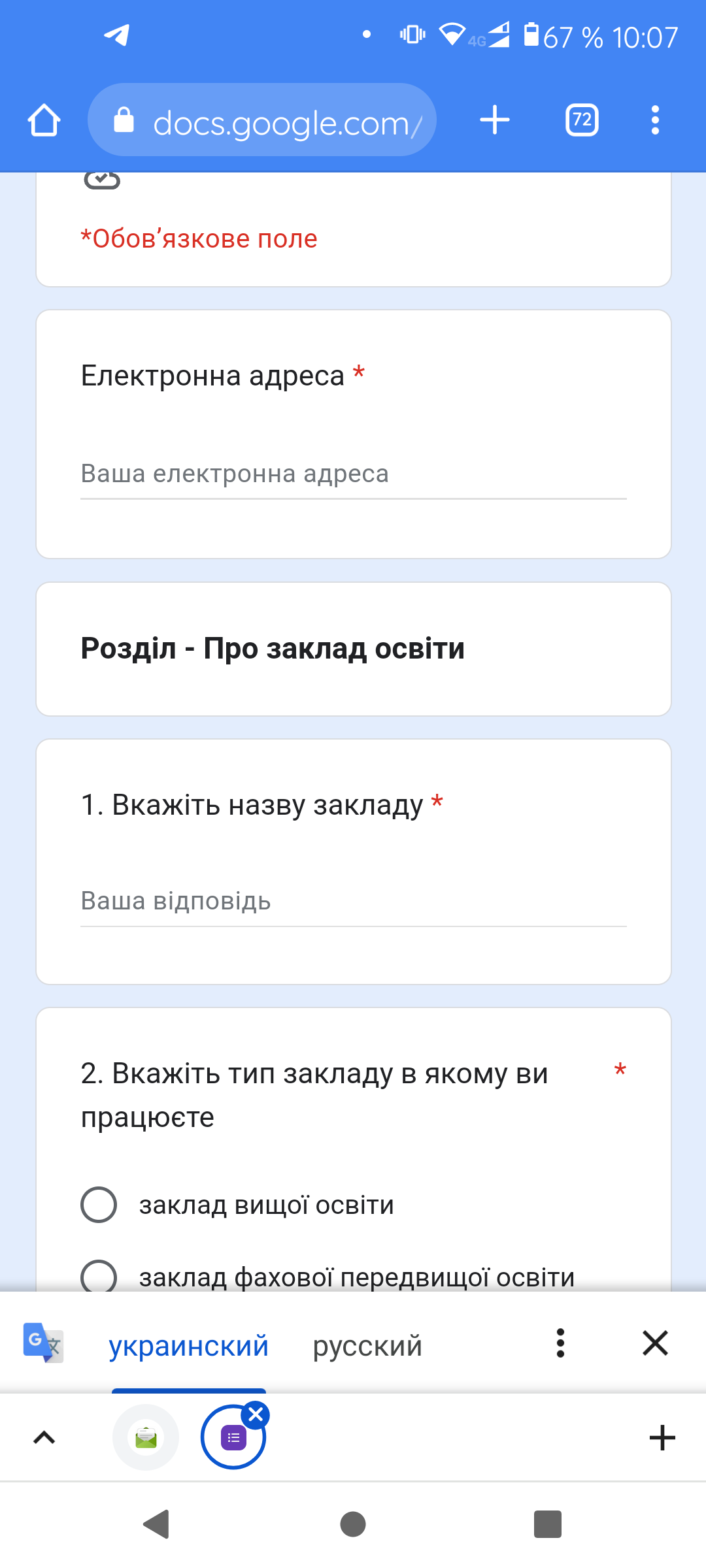
Task: Switch to the mail tab in the group
Action: [x=146, y=1437]
